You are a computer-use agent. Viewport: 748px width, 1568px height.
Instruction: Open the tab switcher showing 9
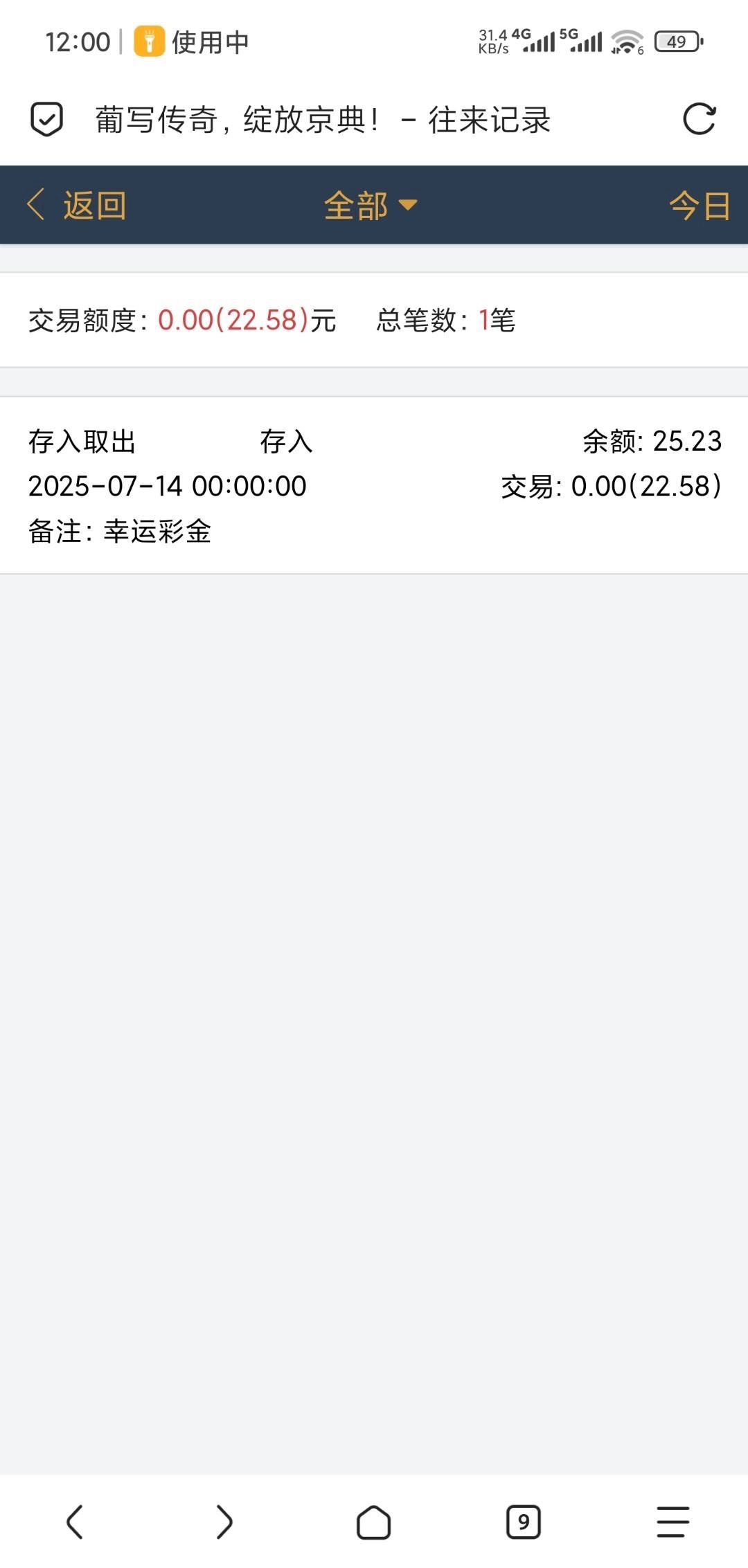tap(524, 1522)
